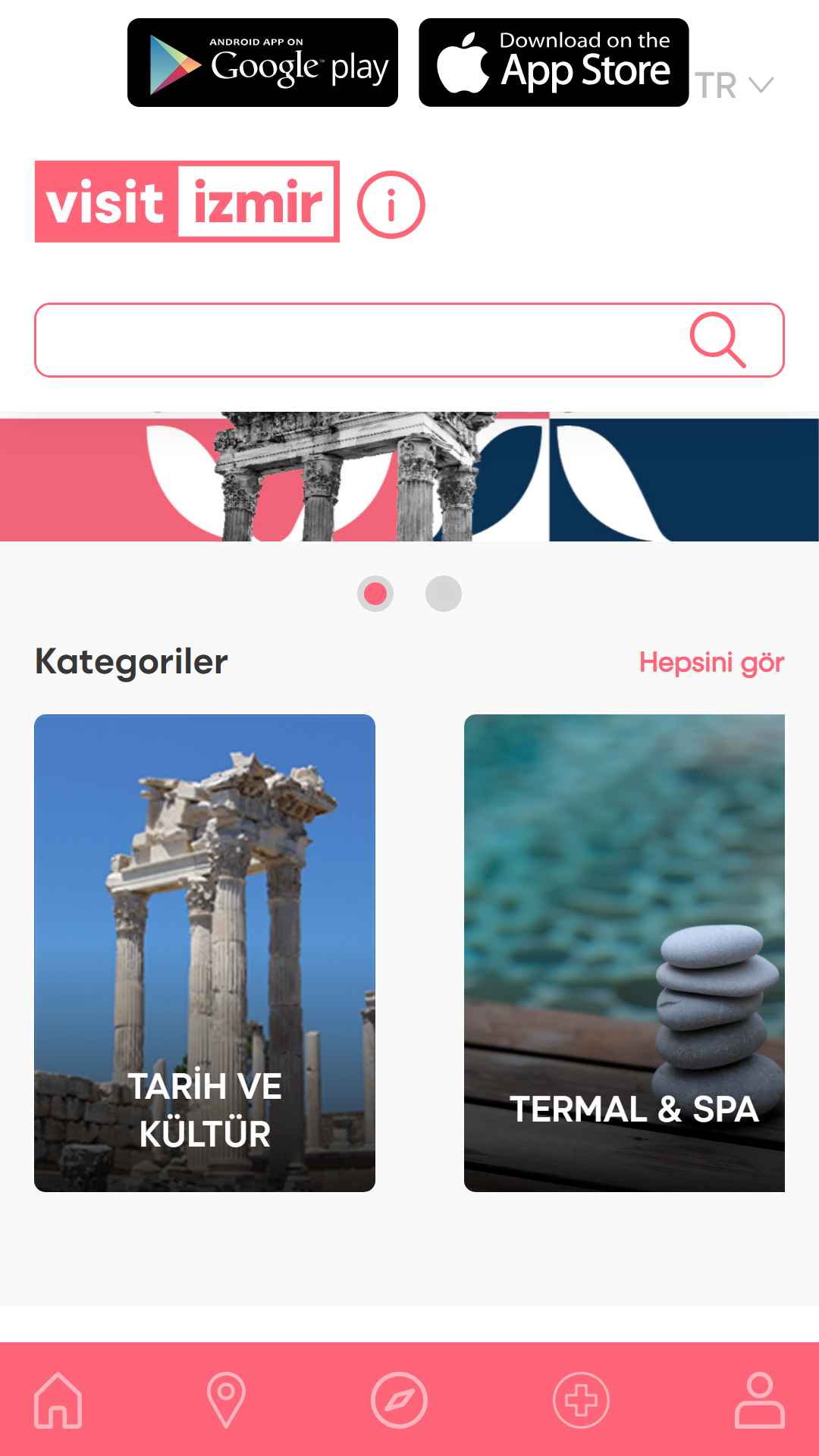
Task: Open the profile tab
Action: pyautogui.click(x=759, y=1400)
